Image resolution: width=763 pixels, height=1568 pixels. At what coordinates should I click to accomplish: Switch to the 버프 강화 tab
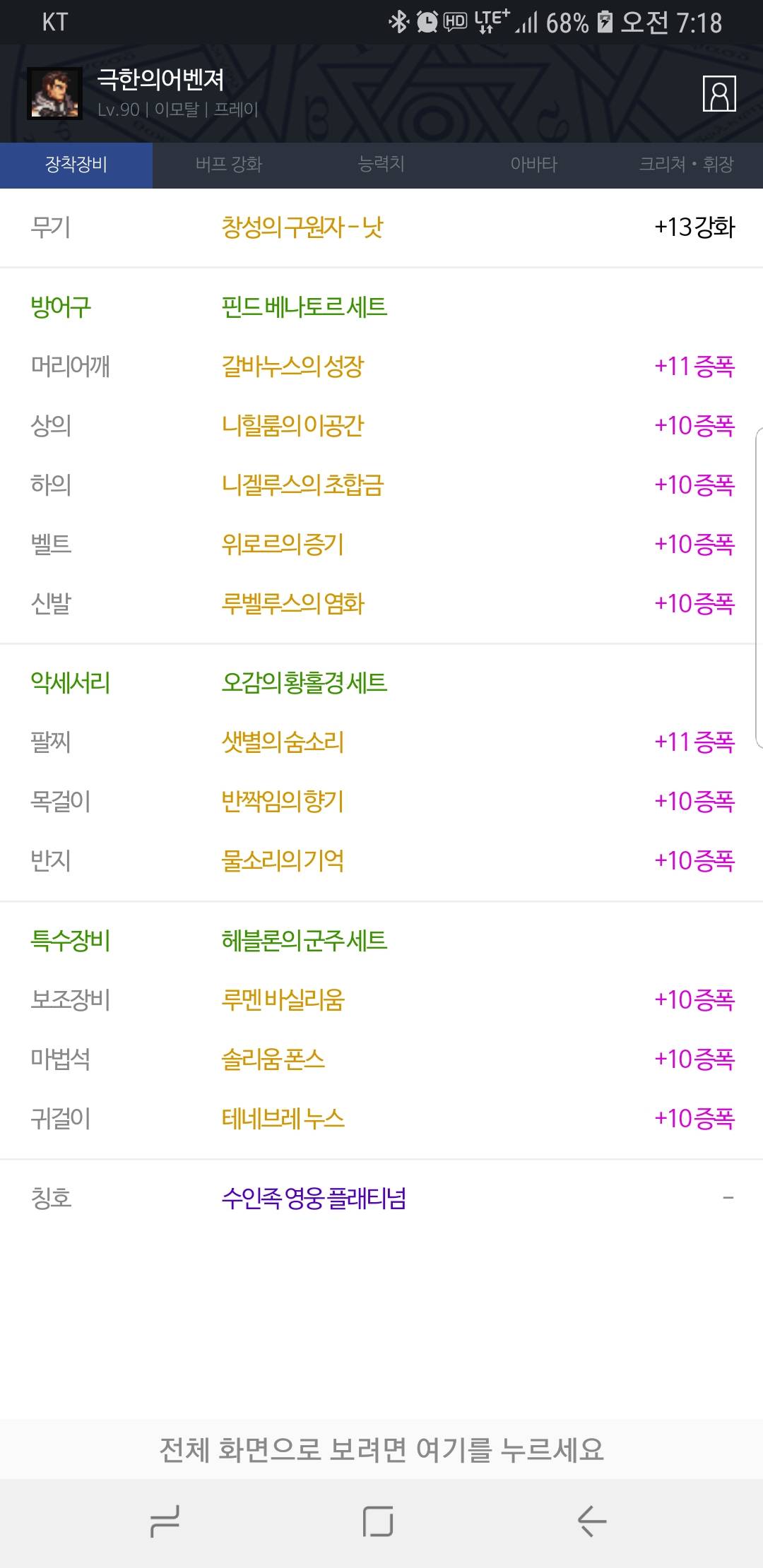pos(229,165)
